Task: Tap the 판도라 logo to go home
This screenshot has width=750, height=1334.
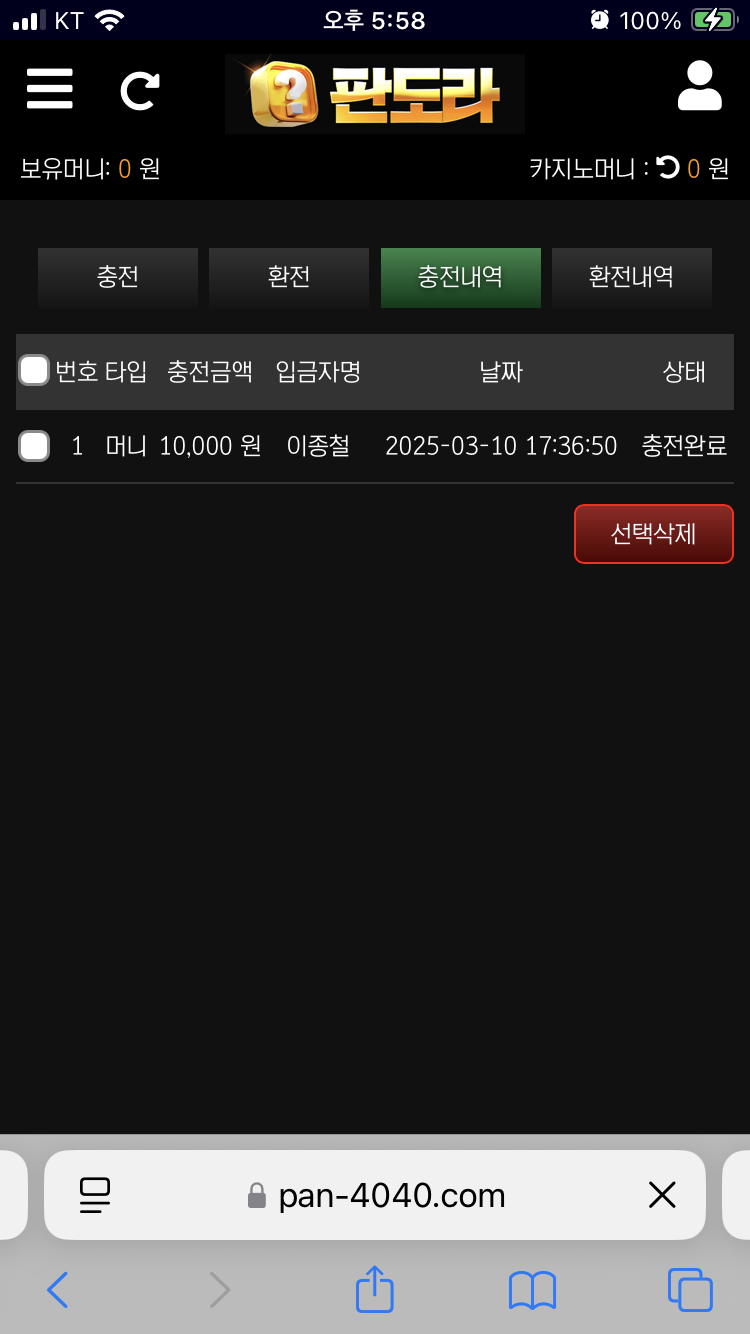Action: 375,94
